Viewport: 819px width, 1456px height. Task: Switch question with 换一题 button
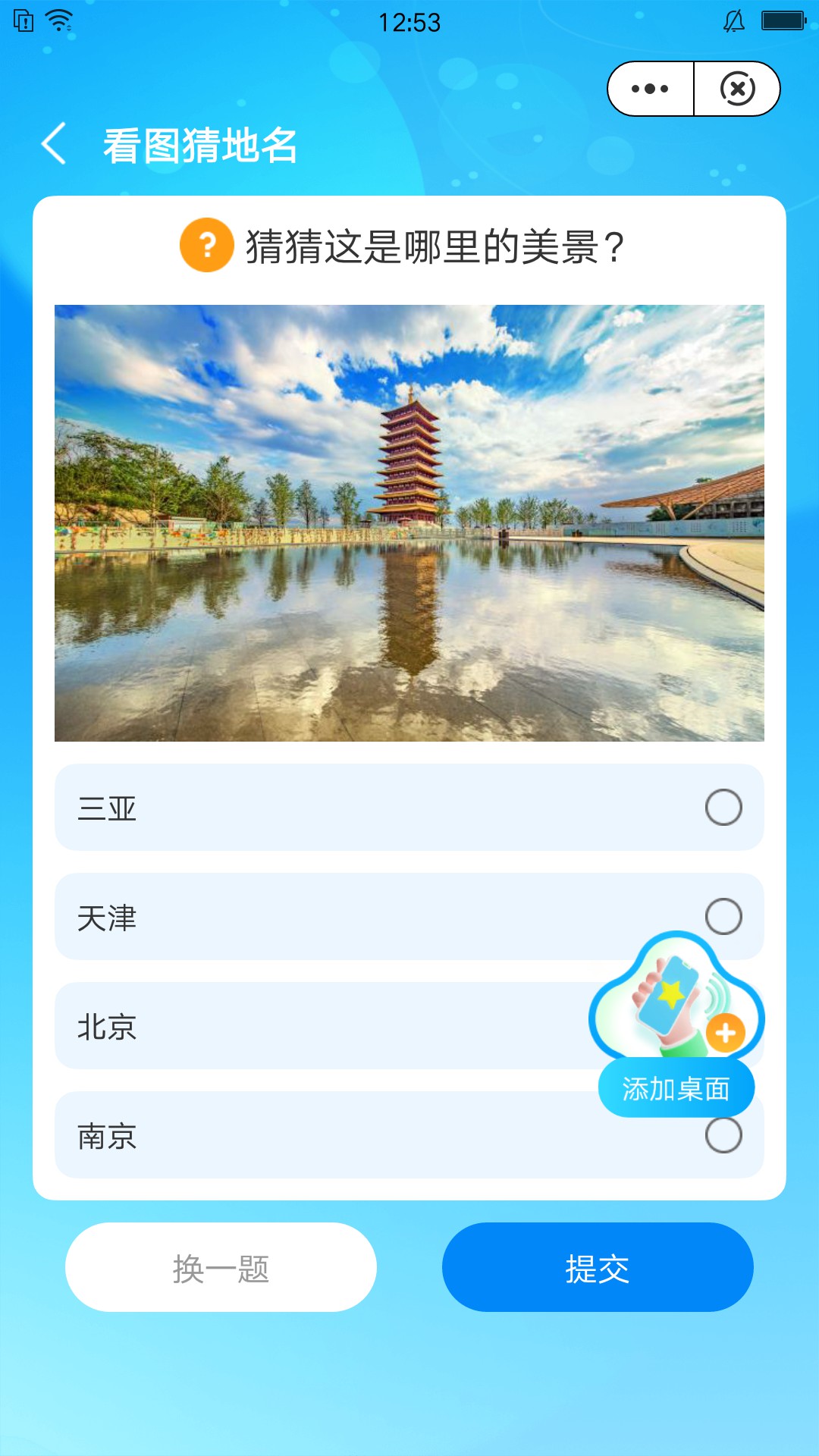click(x=221, y=1267)
